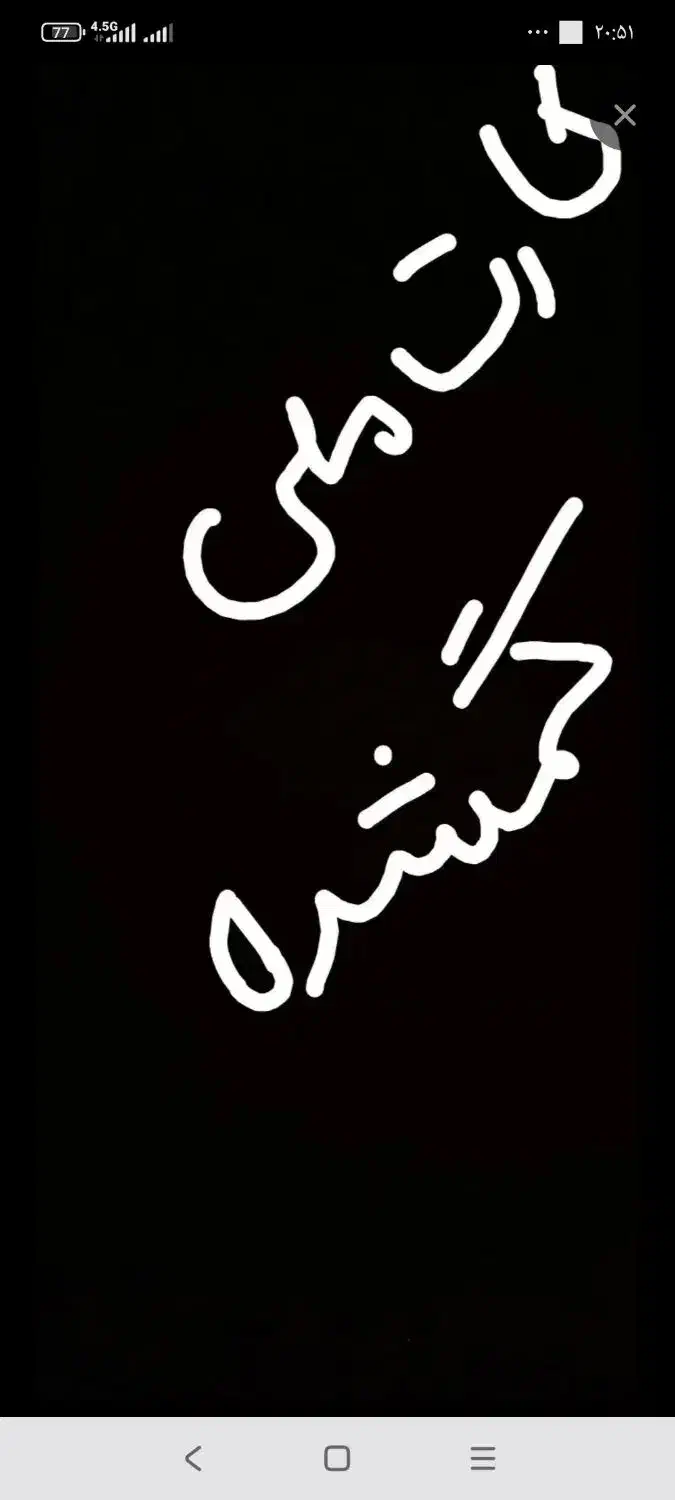Close the full-screen image viewer

coord(624,116)
